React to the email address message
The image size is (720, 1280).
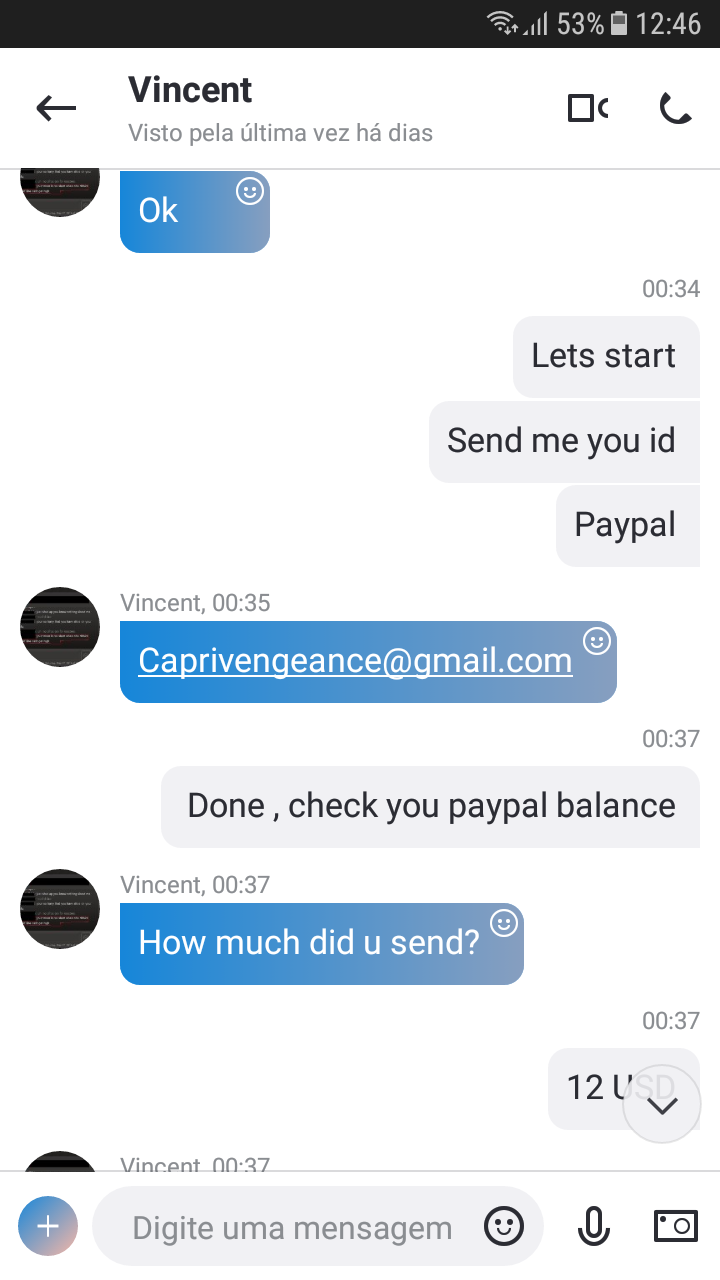[597, 641]
